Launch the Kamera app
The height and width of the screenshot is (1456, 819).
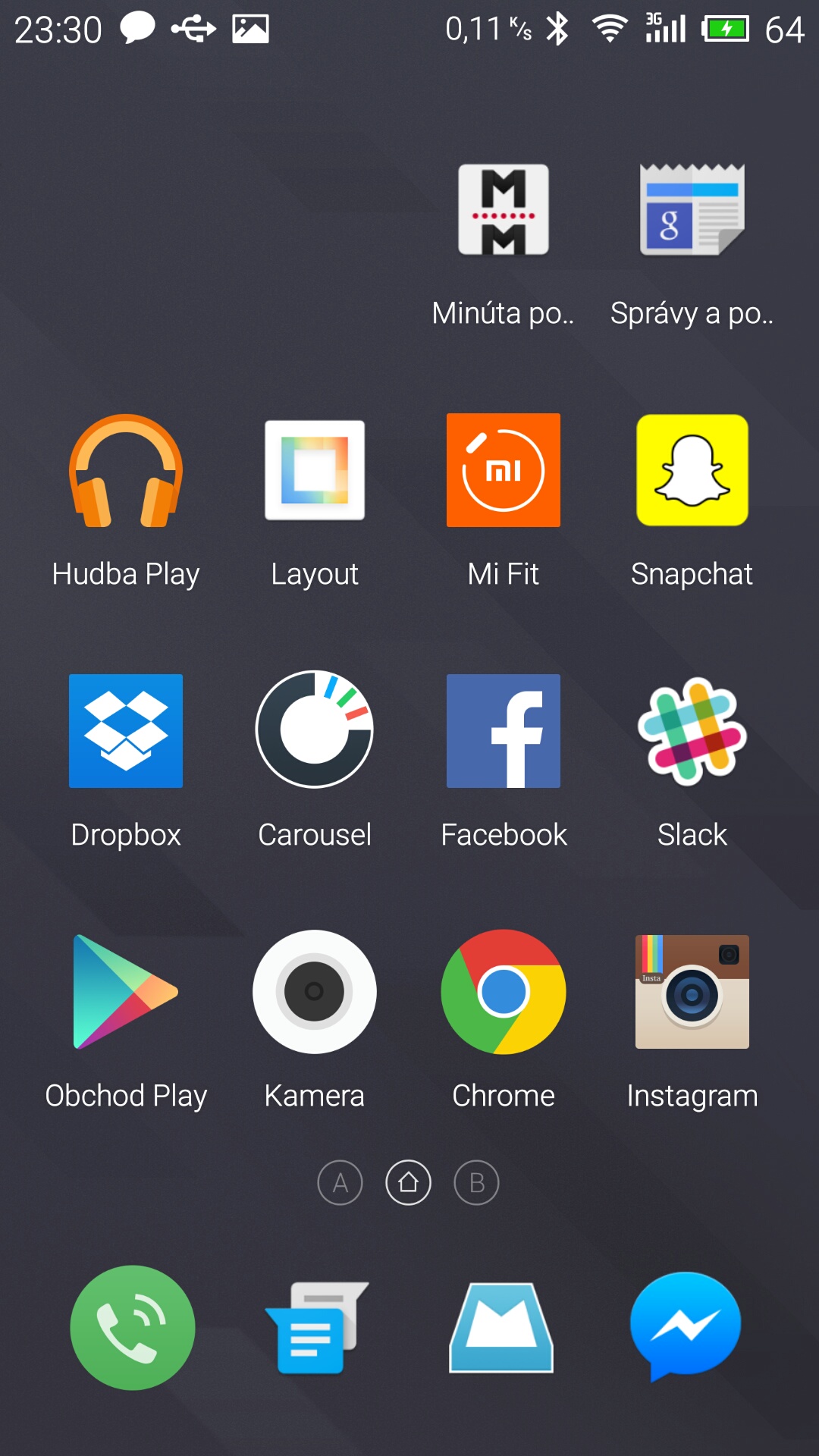(315, 992)
